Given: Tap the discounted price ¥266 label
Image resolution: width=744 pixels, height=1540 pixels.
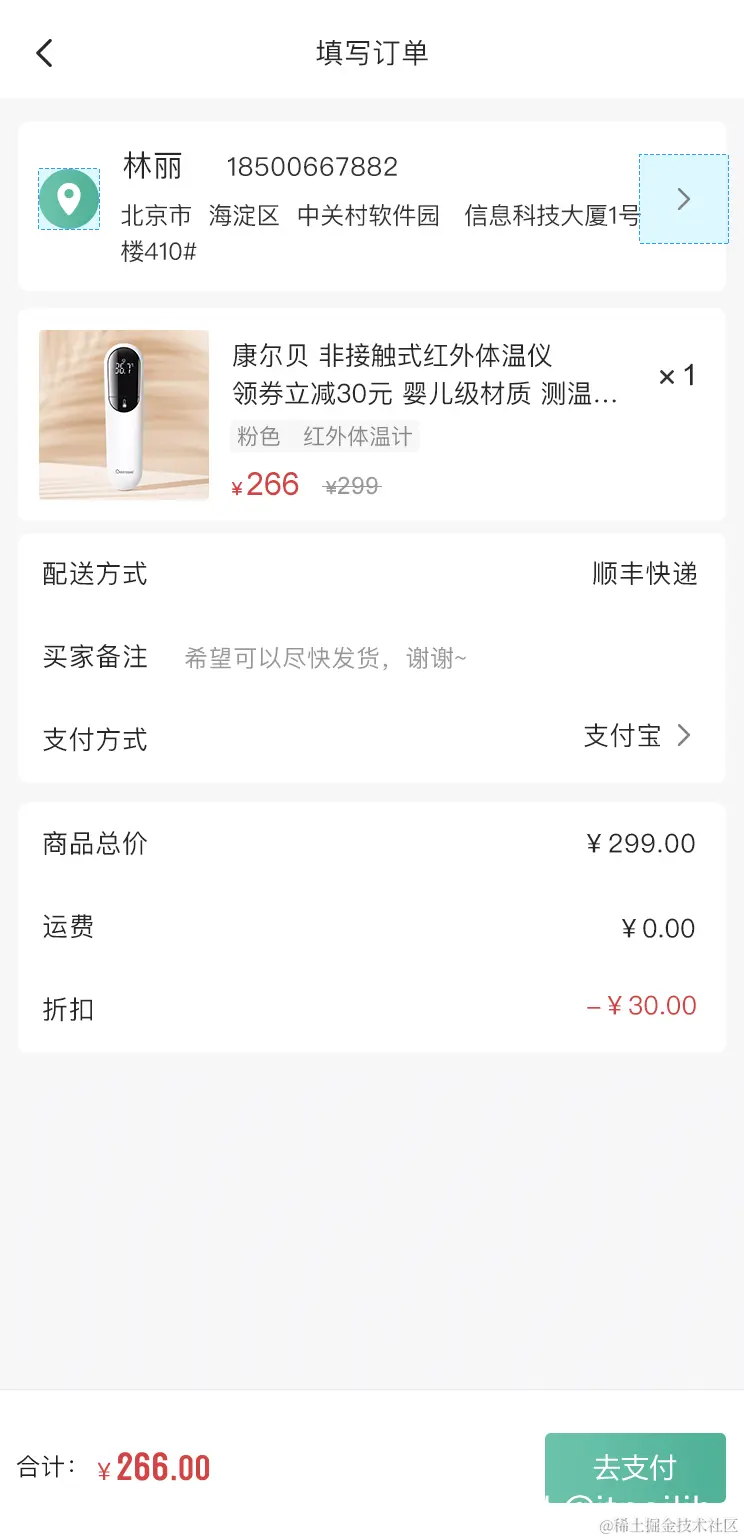Looking at the screenshot, I should tap(264, 484).
